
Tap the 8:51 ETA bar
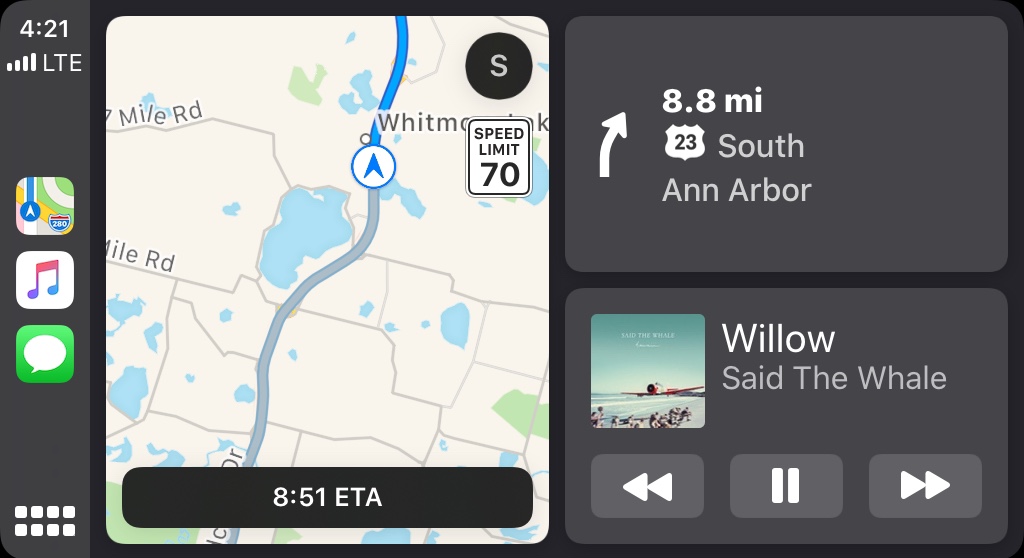327,497
